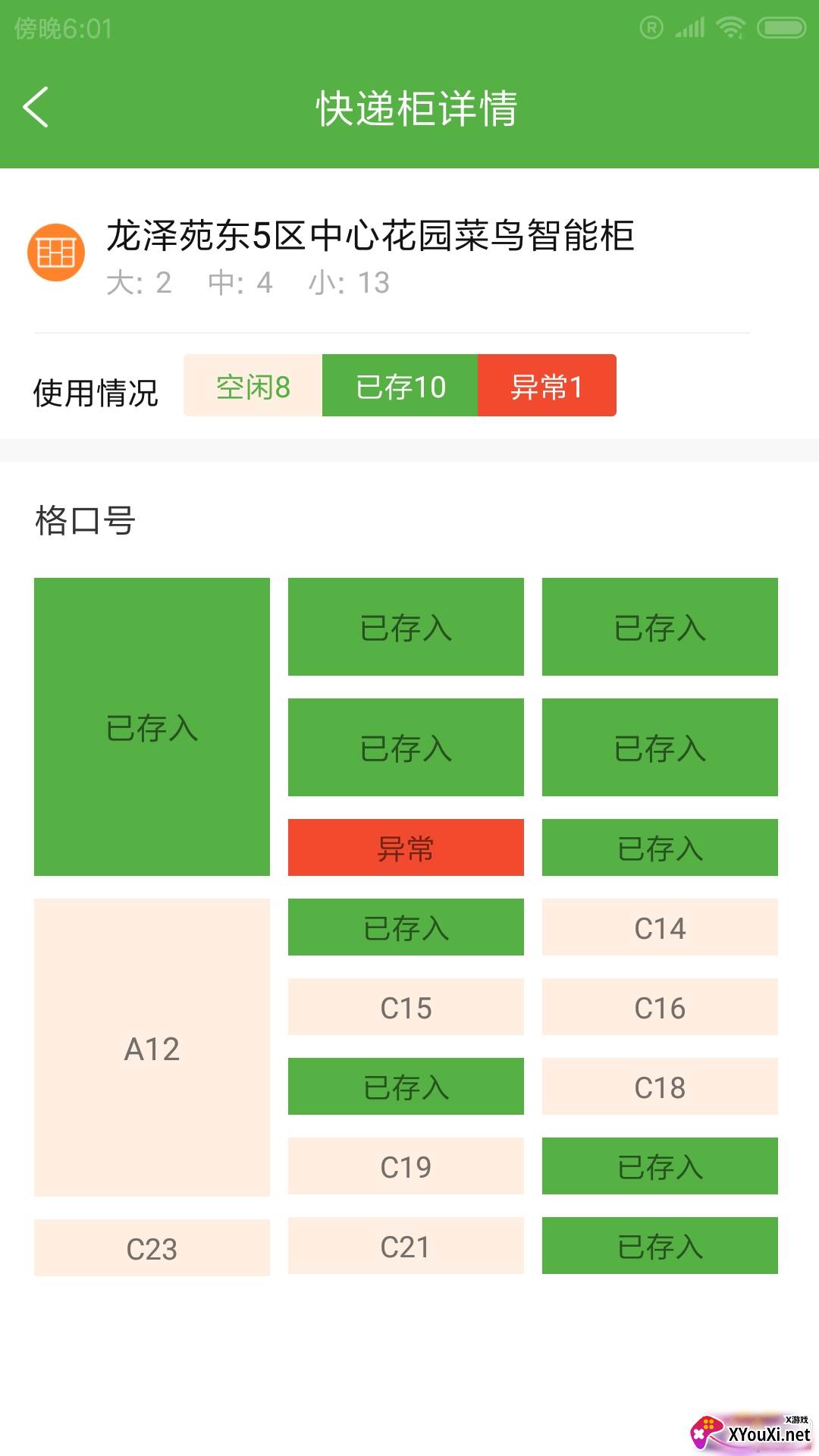The image size is (819, 1456).
Task: Tap compartment C21 at the bottom
Action: coord(406,1247)
